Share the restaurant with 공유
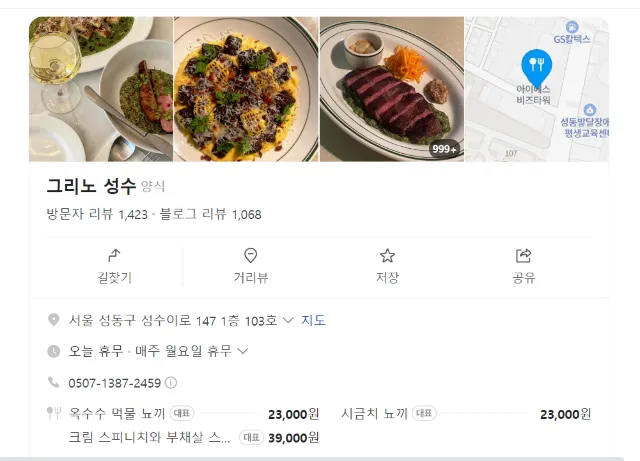This screenshot has height=461, width=640. (x=524, y=266)
